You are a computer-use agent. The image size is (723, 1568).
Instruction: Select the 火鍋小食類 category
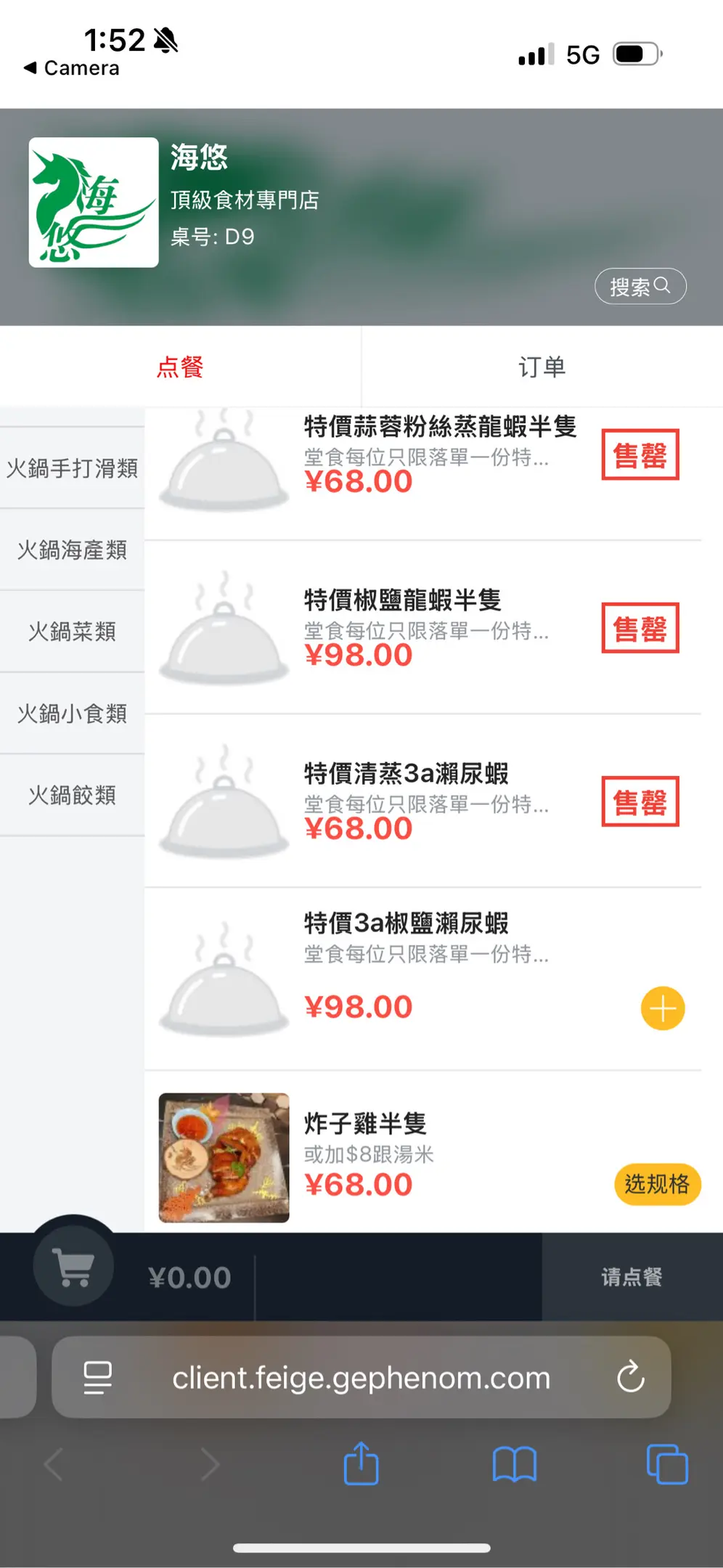[x=72, y=714]
